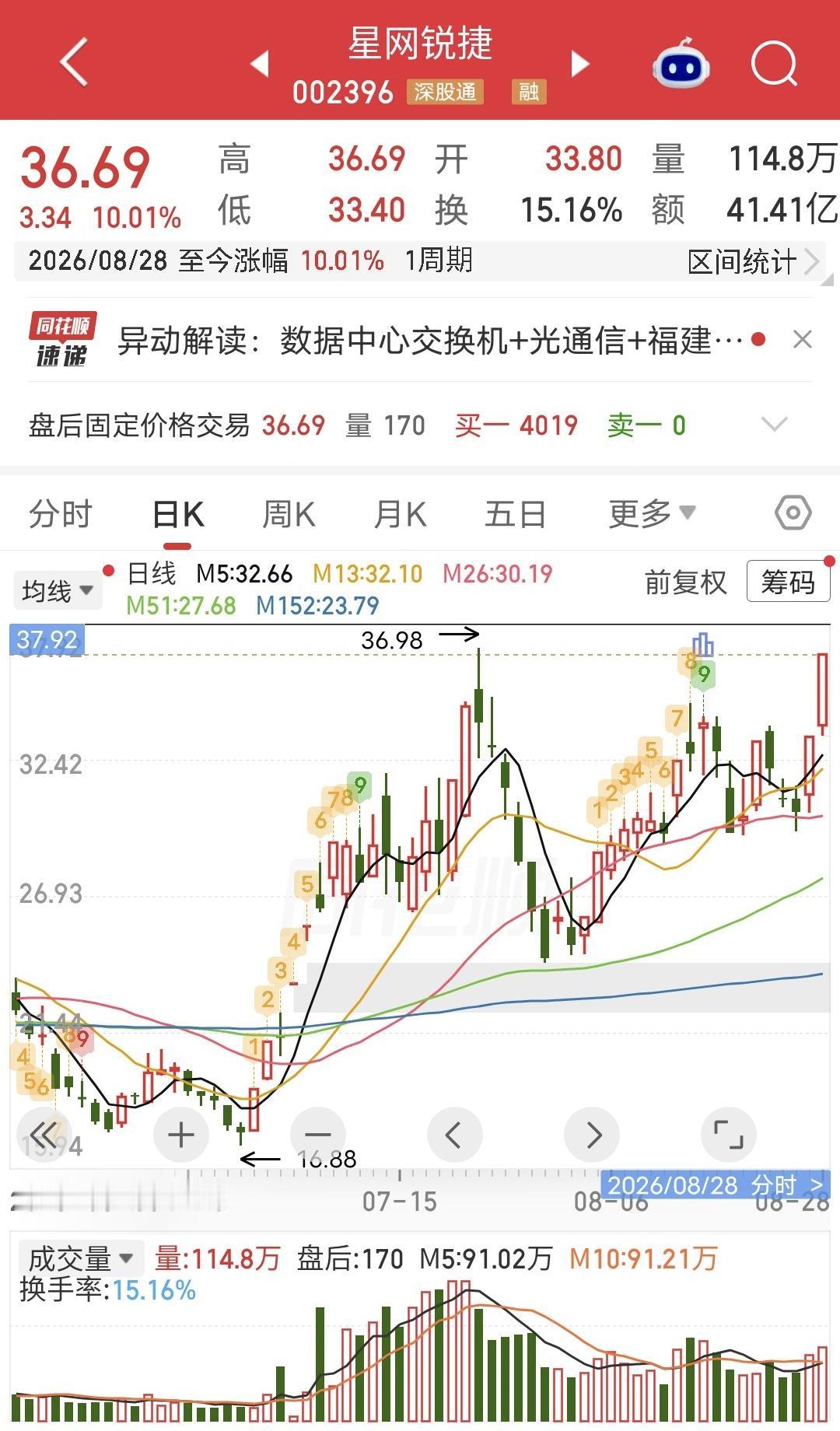
Task: Open 区间统计 interval statistics
Action: pos(753,261)
